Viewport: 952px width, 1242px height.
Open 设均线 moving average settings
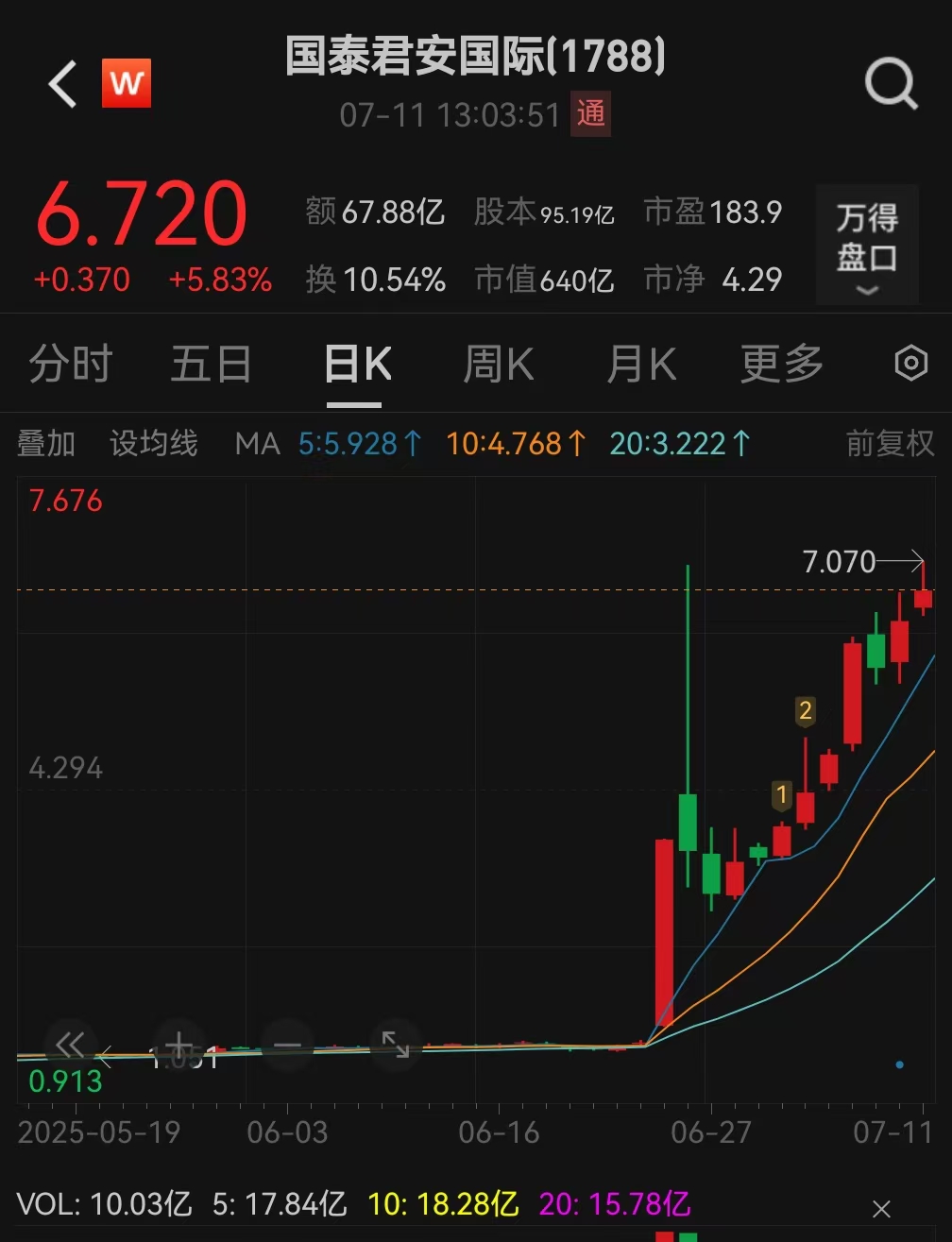(x=154, y=443)
